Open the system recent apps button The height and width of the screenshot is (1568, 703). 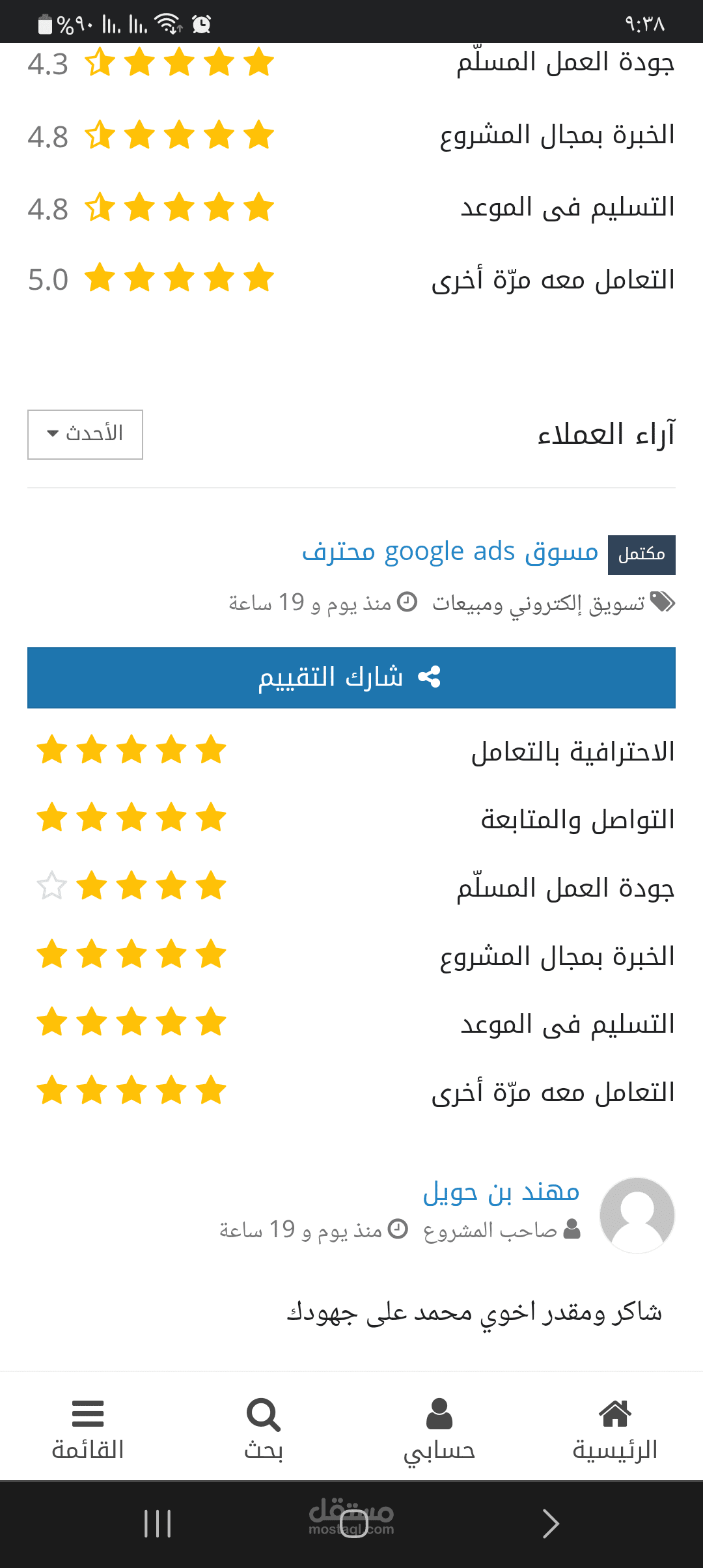pyautogui.click(x=158, y=1524)
